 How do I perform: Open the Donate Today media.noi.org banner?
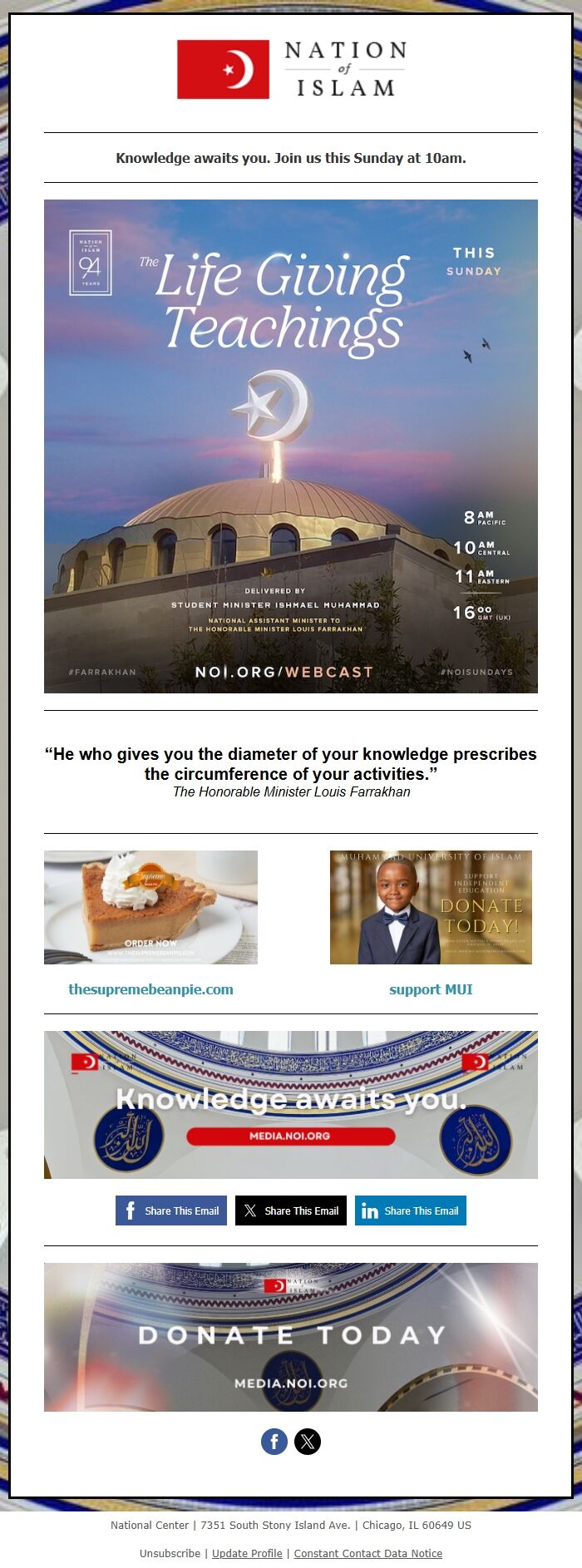tap(290, 1337)
